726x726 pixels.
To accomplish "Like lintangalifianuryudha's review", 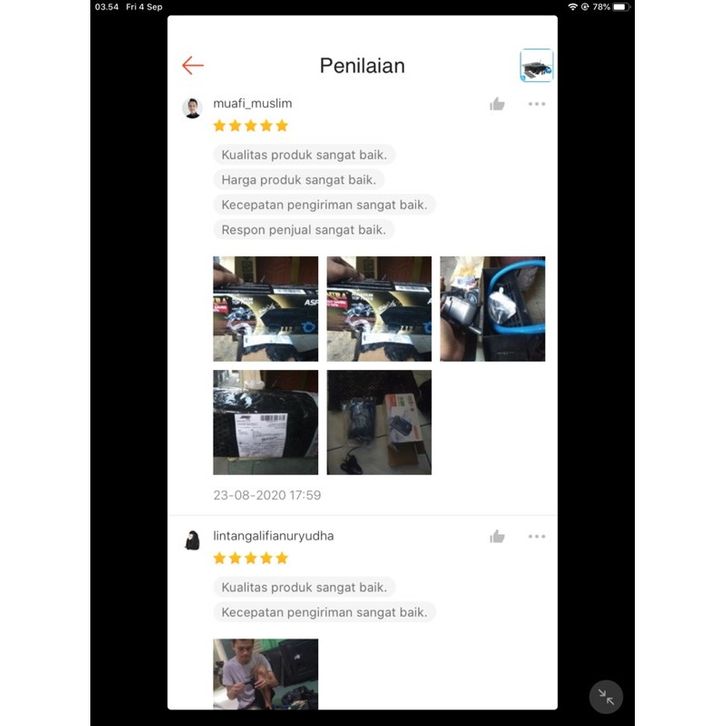I will pos(497,537).
